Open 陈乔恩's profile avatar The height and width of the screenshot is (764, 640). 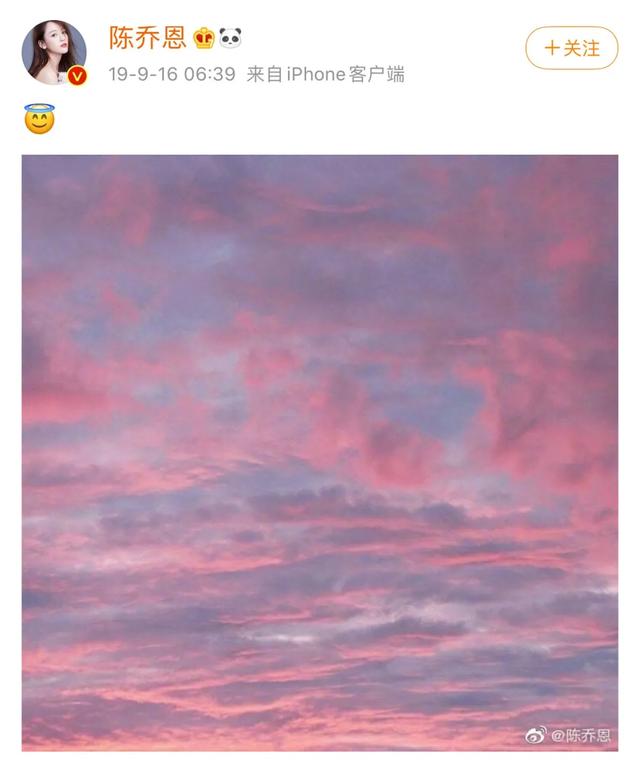pyautogui.click(x=54, y=51)
